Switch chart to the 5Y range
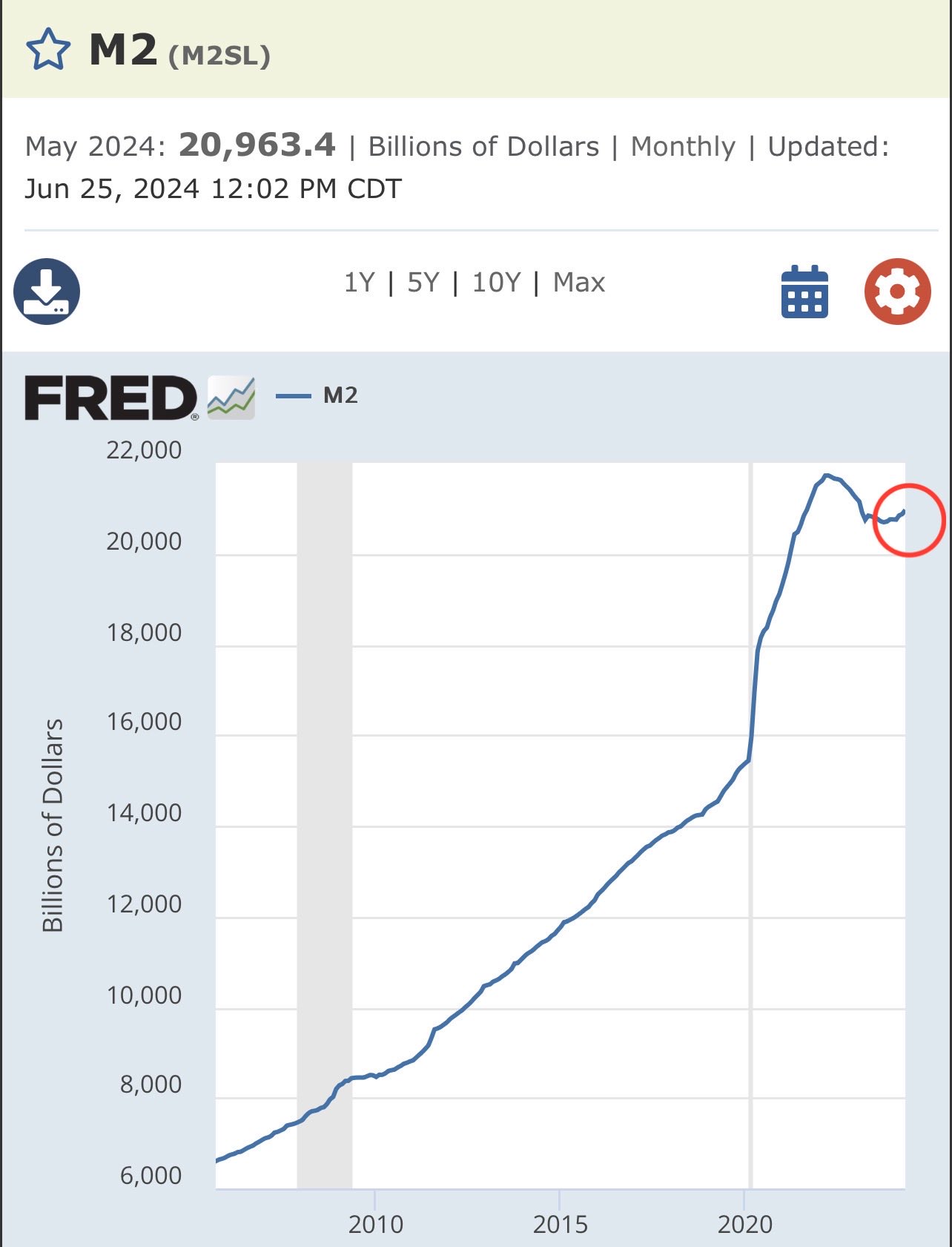952x1247 pixels. click(x=423, y=283)
